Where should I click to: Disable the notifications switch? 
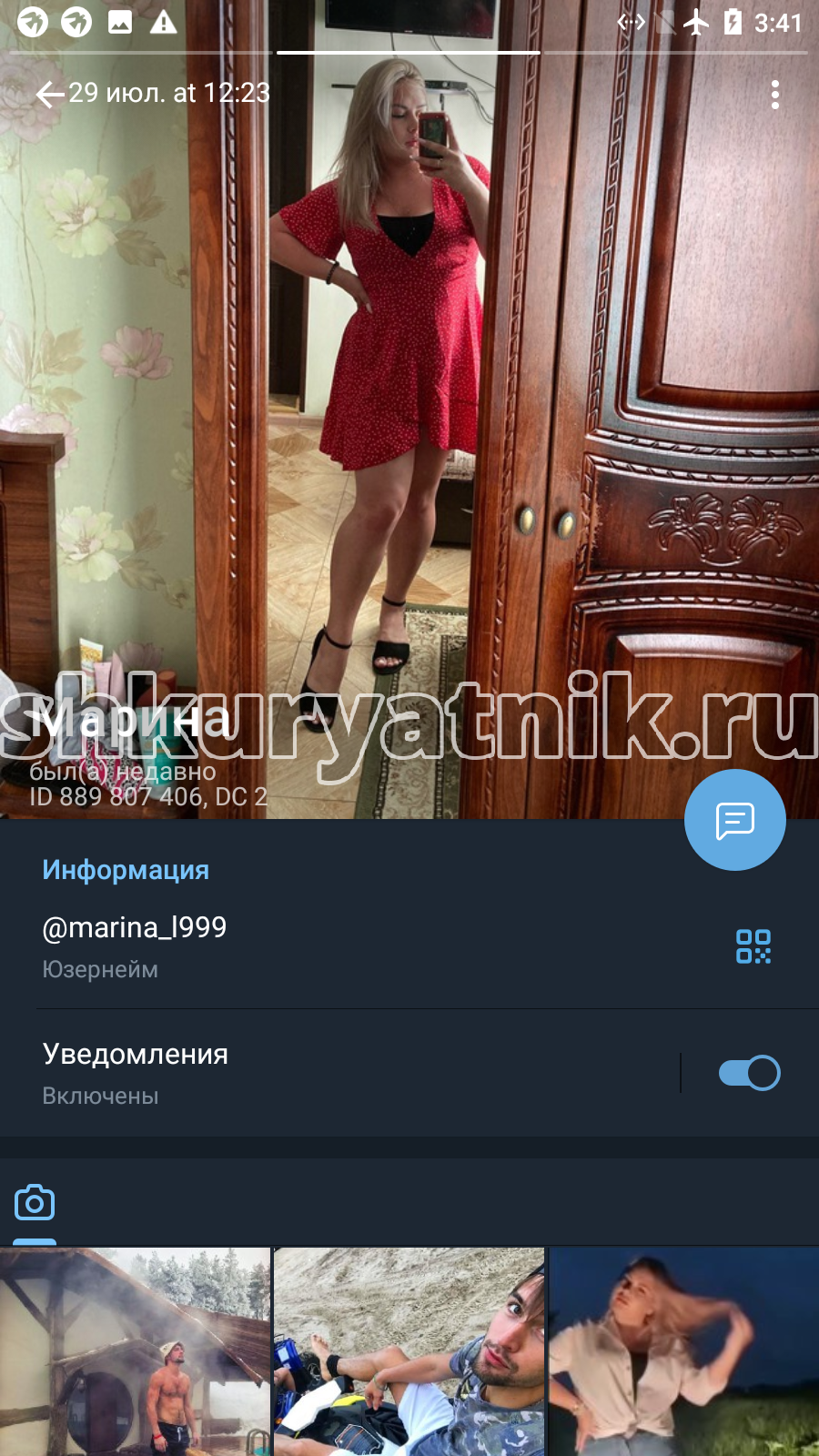749,1073
